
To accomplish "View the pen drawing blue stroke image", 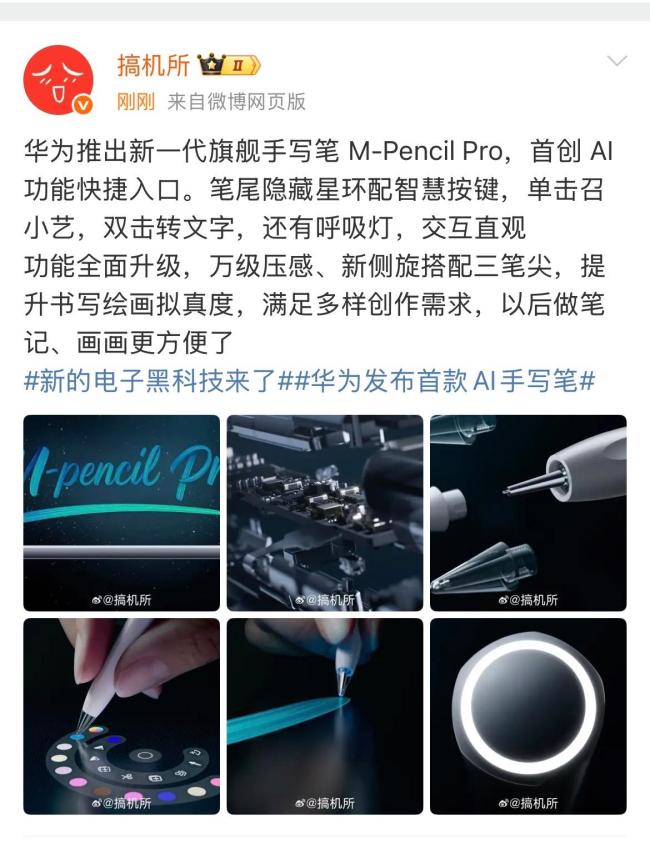I will coord(325,716).
